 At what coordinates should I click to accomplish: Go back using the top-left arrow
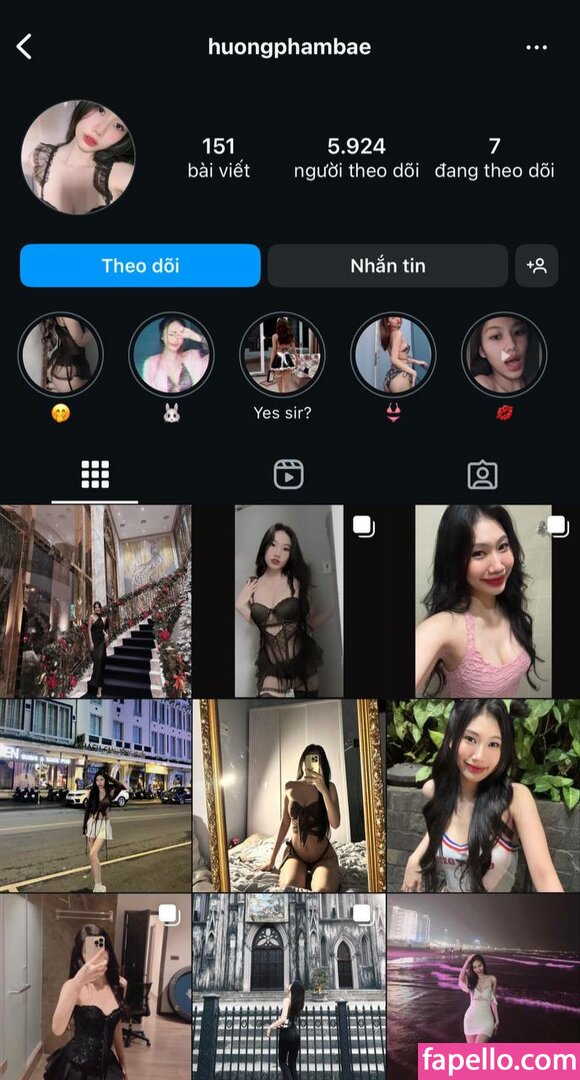point(24,47)
